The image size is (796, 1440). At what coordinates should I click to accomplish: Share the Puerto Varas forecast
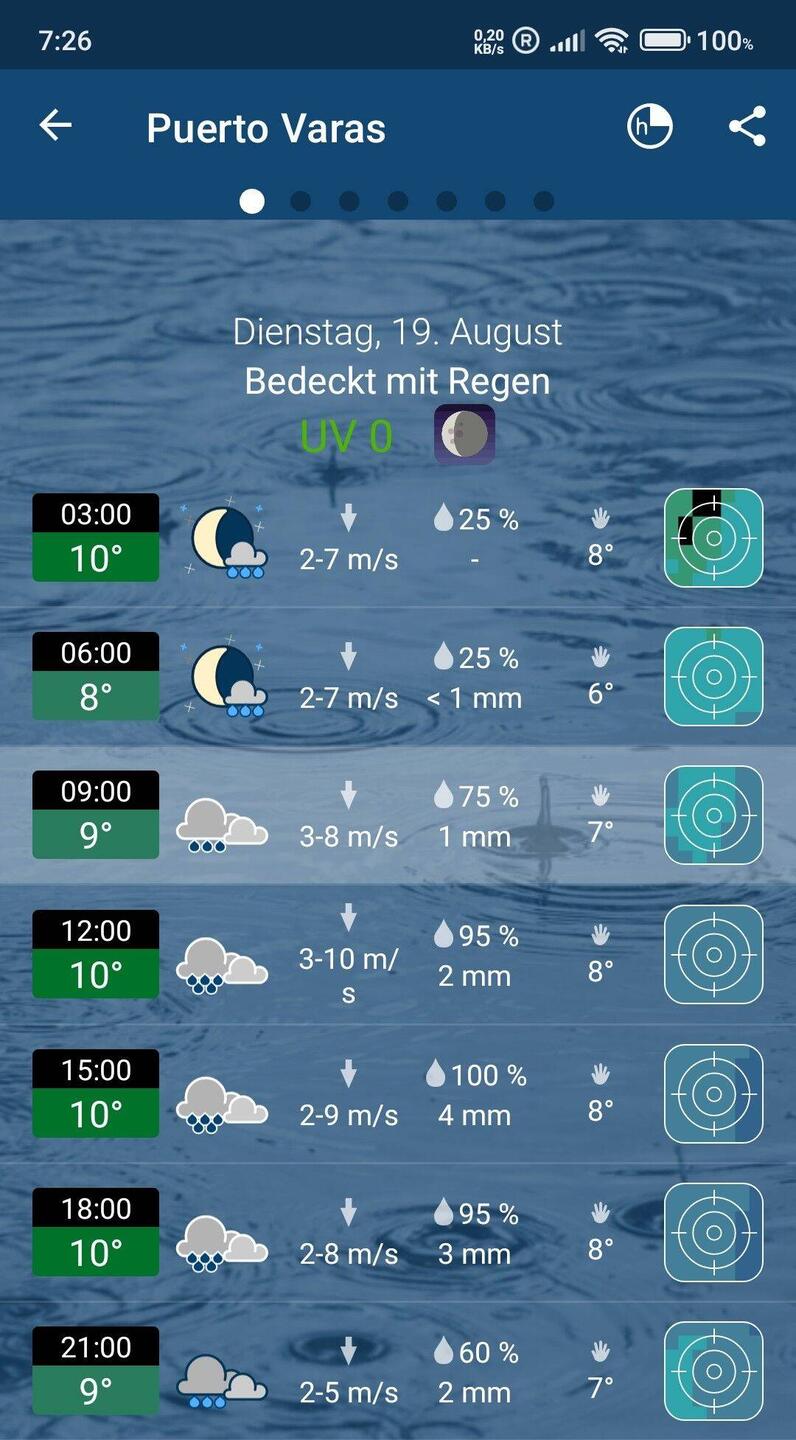point(747,127)
